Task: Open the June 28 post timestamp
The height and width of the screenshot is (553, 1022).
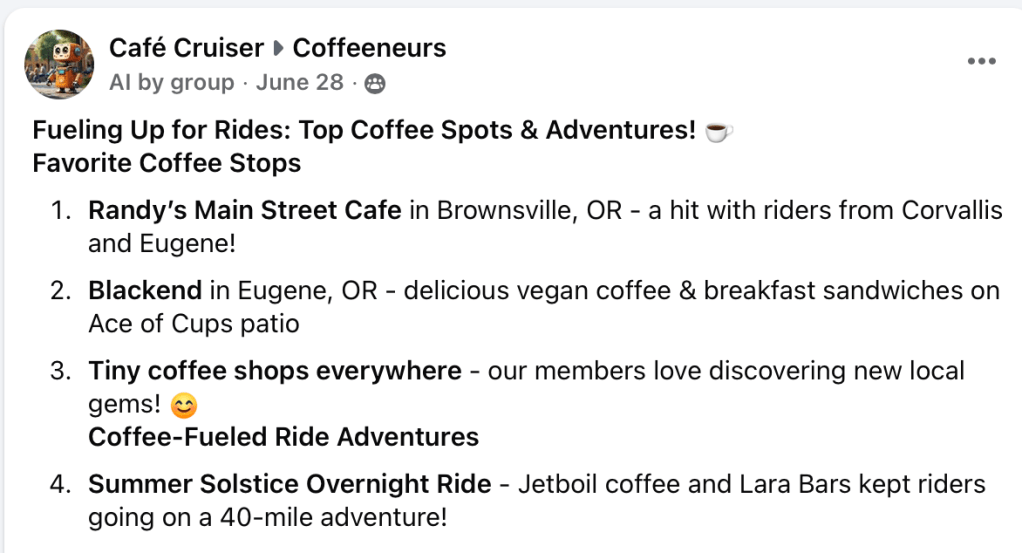Action: tap(299, 83)
